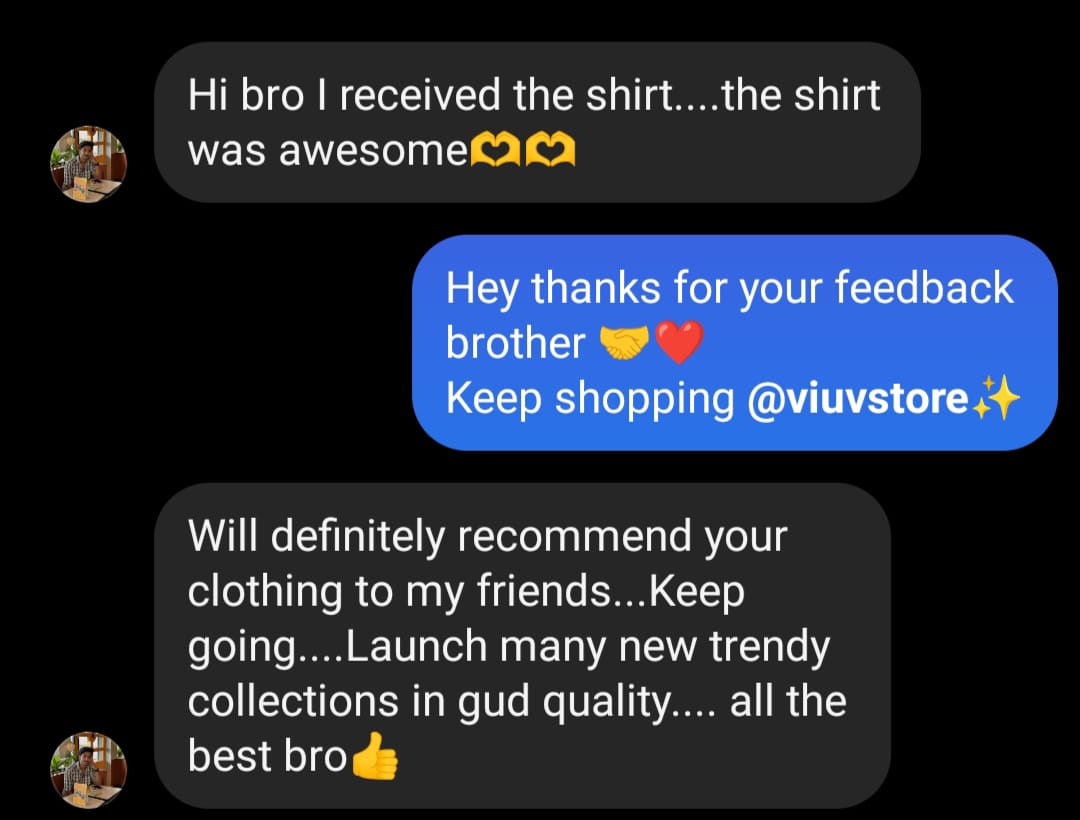The image size is (1080, 820).
Task: Open the @viuvstore mention link
Action: pyautogui.click(x=857, y=400)
